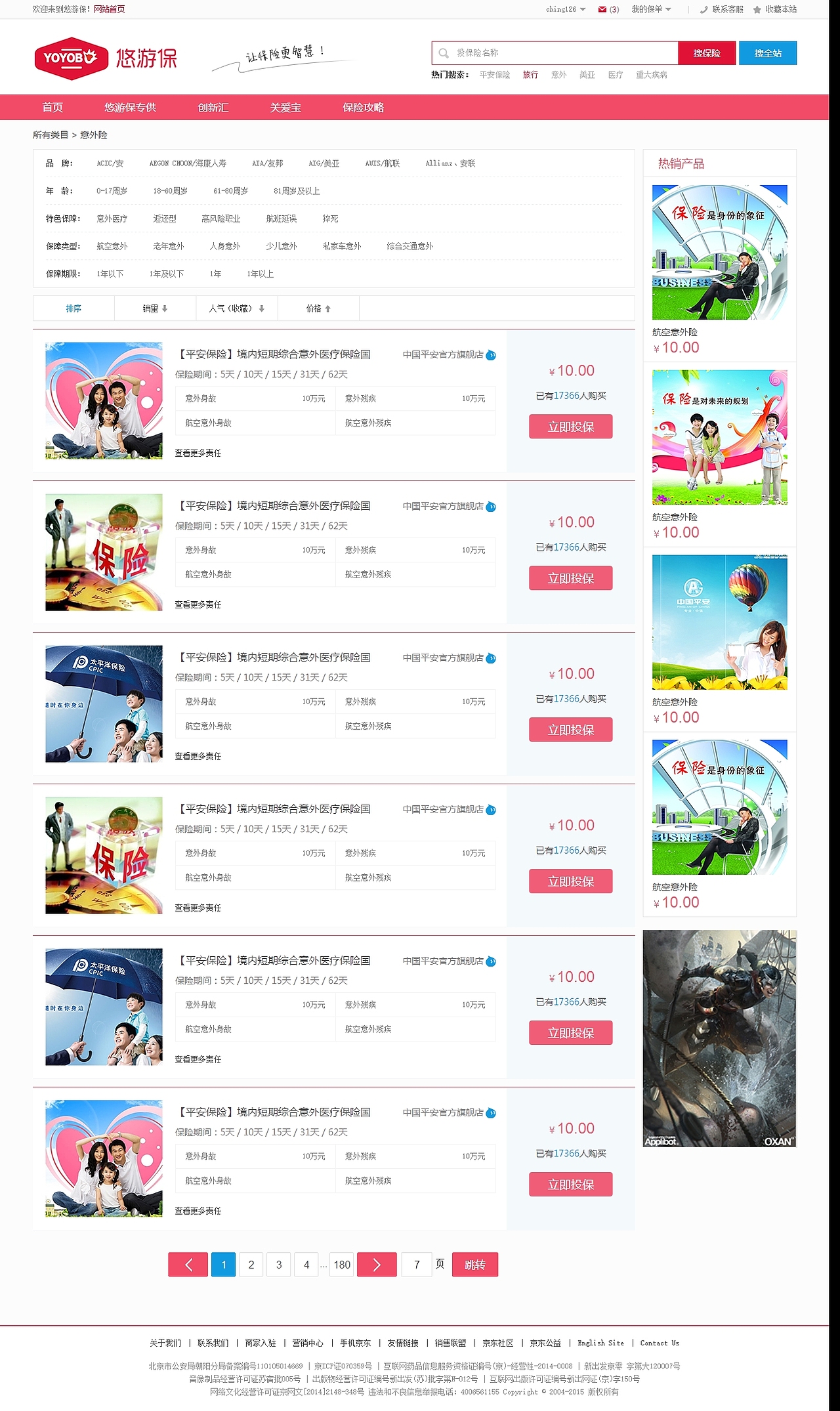Open the 保险攻略 nav tab

[x=364, y=108]
